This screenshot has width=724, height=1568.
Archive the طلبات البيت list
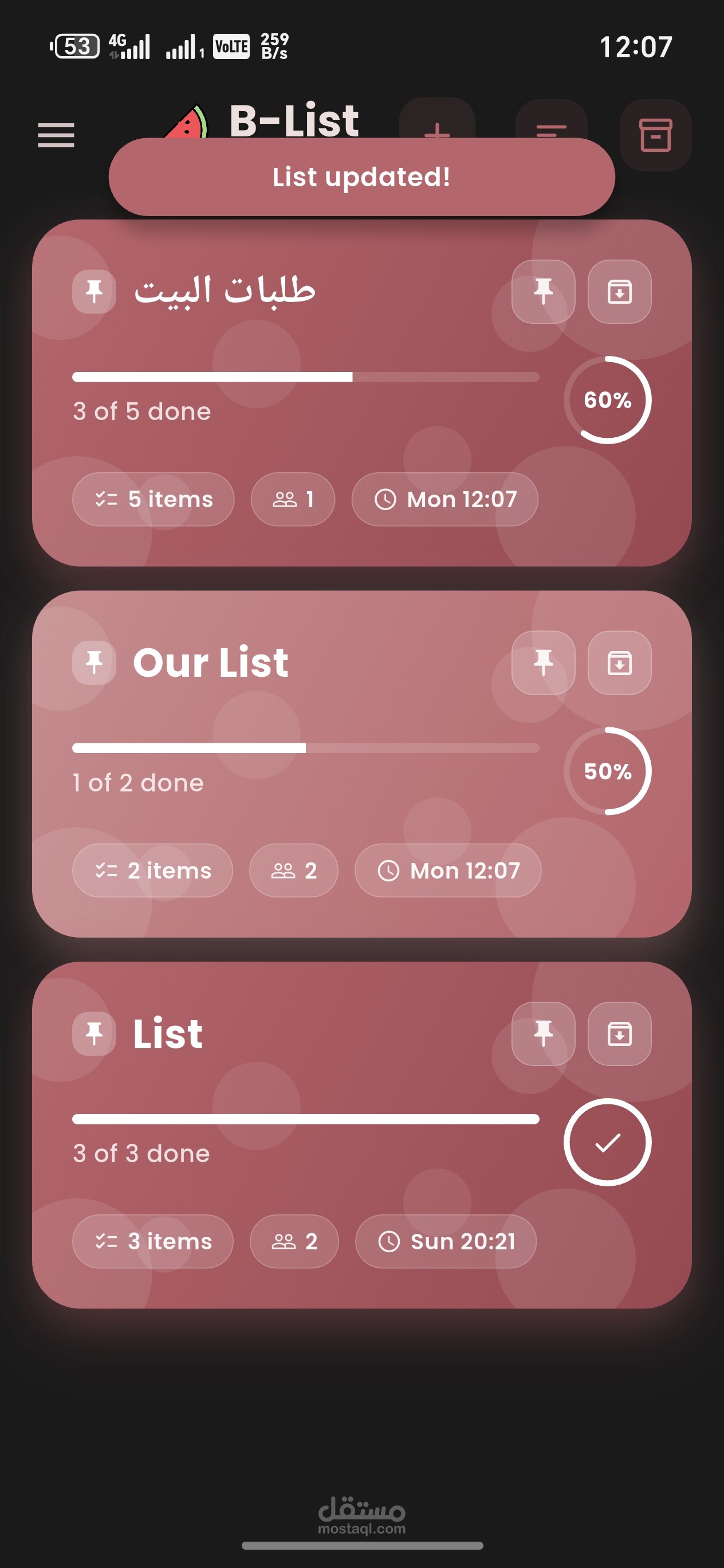(x=619, y=292)
